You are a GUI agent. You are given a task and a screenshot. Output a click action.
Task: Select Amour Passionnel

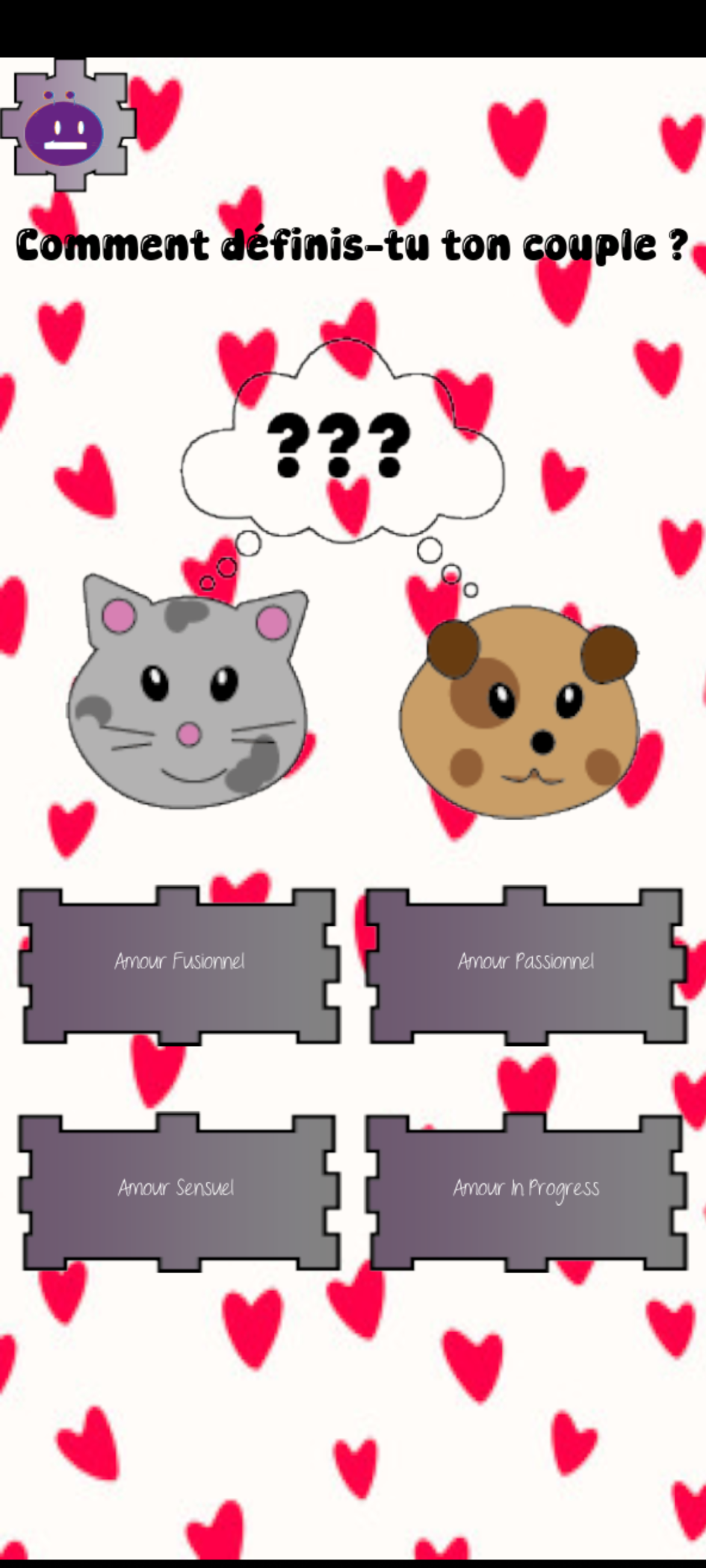527,965
